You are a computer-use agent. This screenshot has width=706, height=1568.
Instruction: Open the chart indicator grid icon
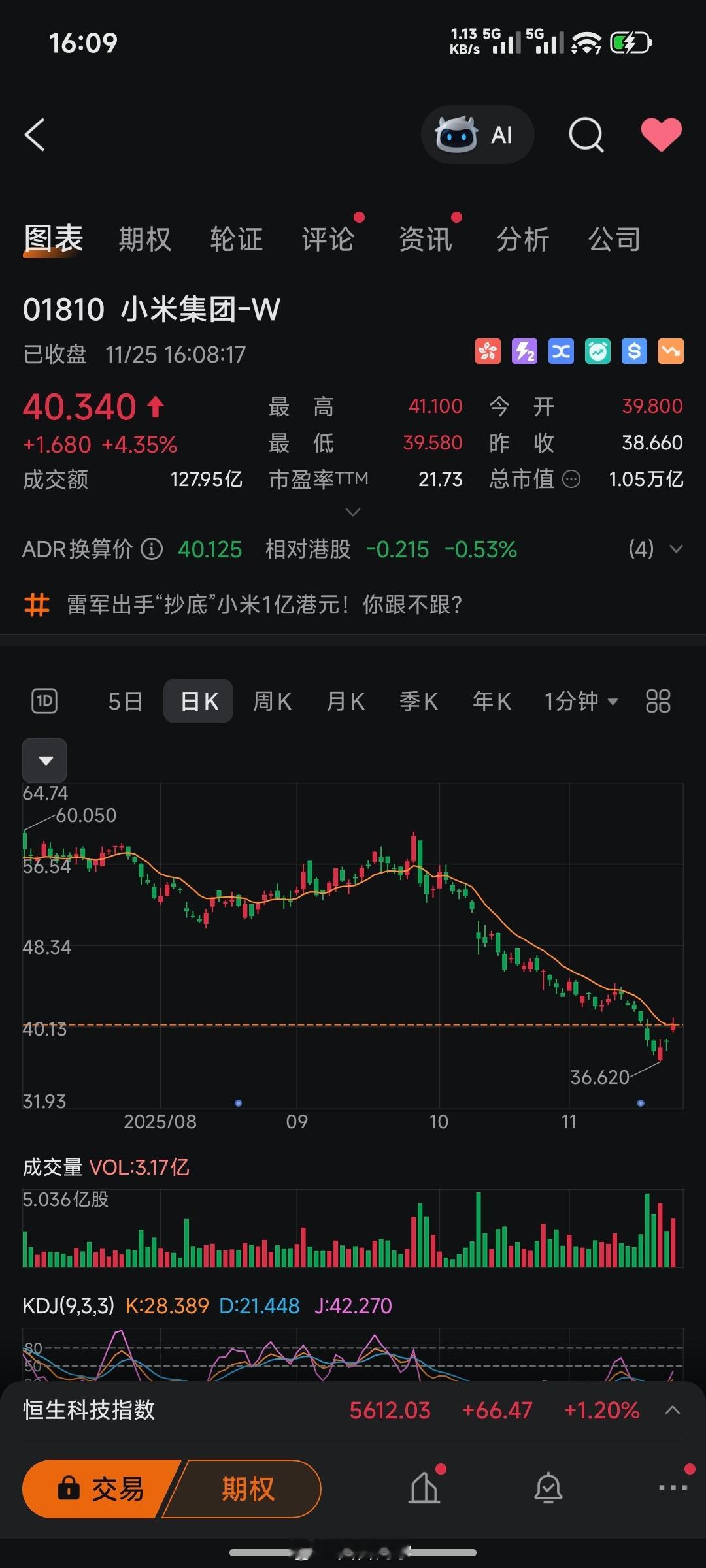click(x=658, y=700)
